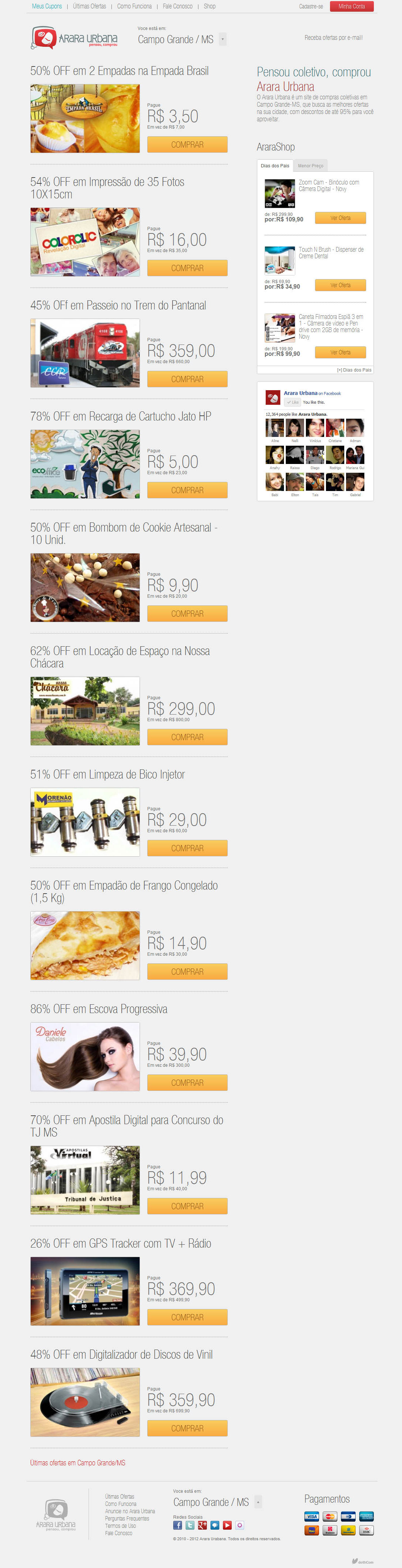Viewport: 402px width, 1568px height.
Task: Open the Trem do Pantanal offer image
Action: tap(85, 353)
